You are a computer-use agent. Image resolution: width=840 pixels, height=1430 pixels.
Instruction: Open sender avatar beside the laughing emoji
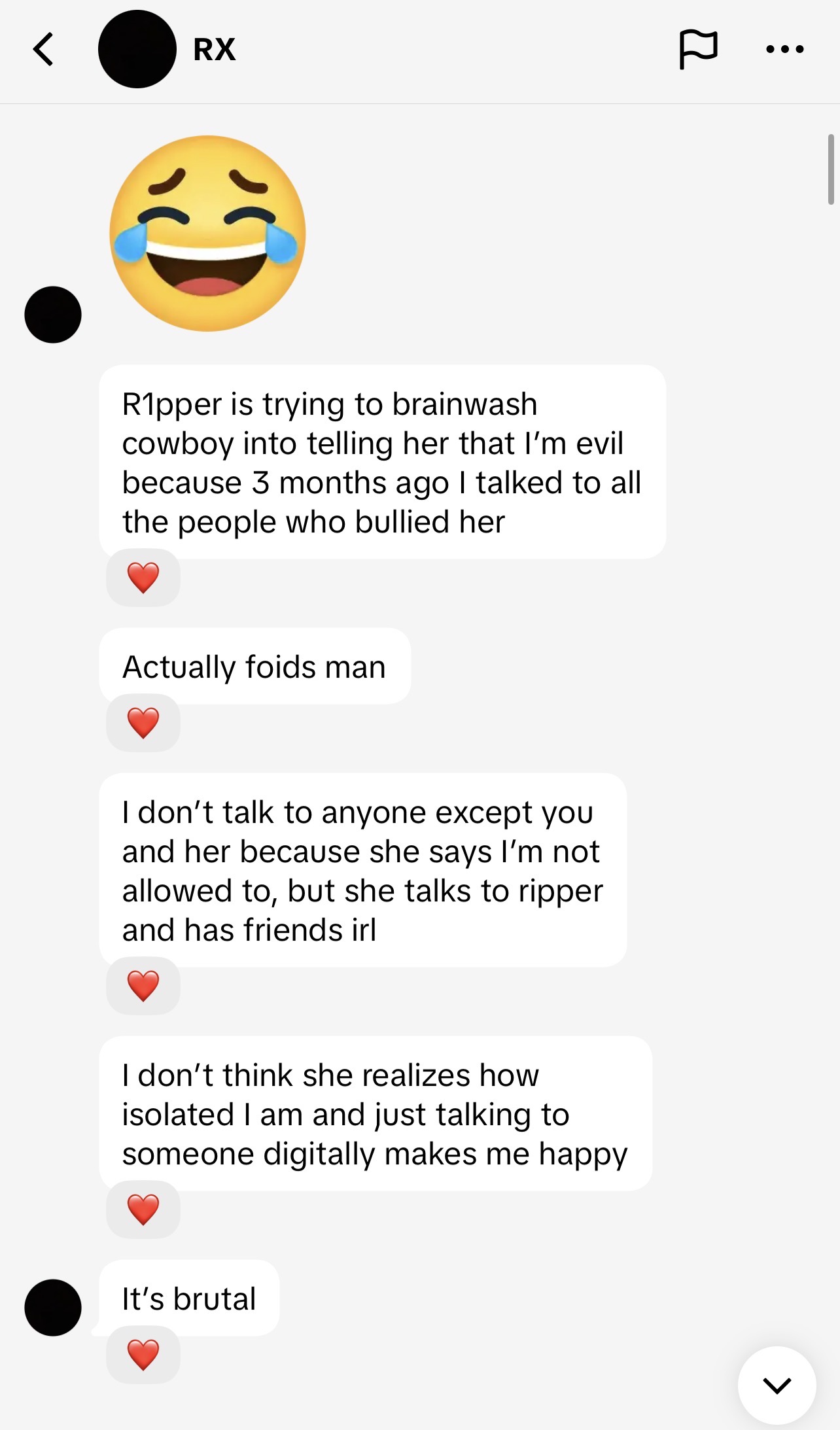(x=53, y=315)
